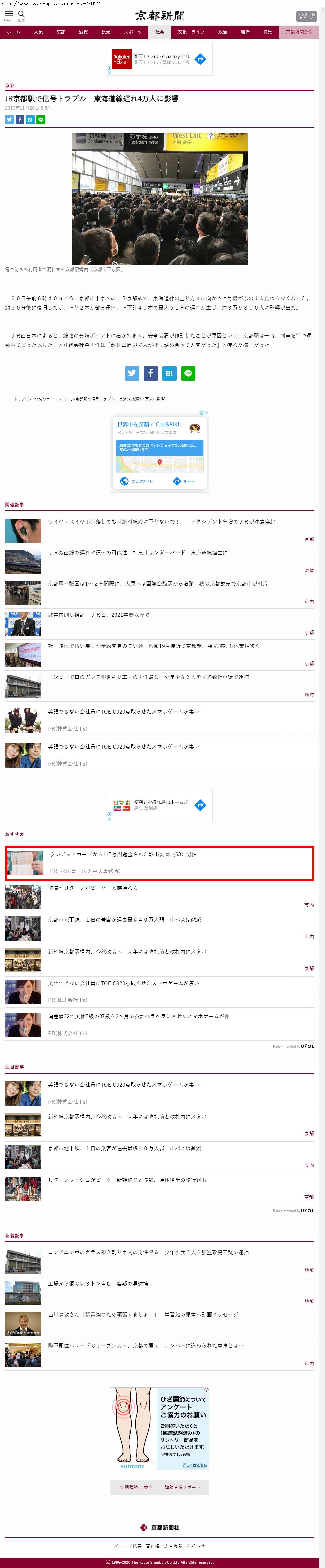Go to トップ breadcrumb link
325x1568 pixels.
coord(20,399)
